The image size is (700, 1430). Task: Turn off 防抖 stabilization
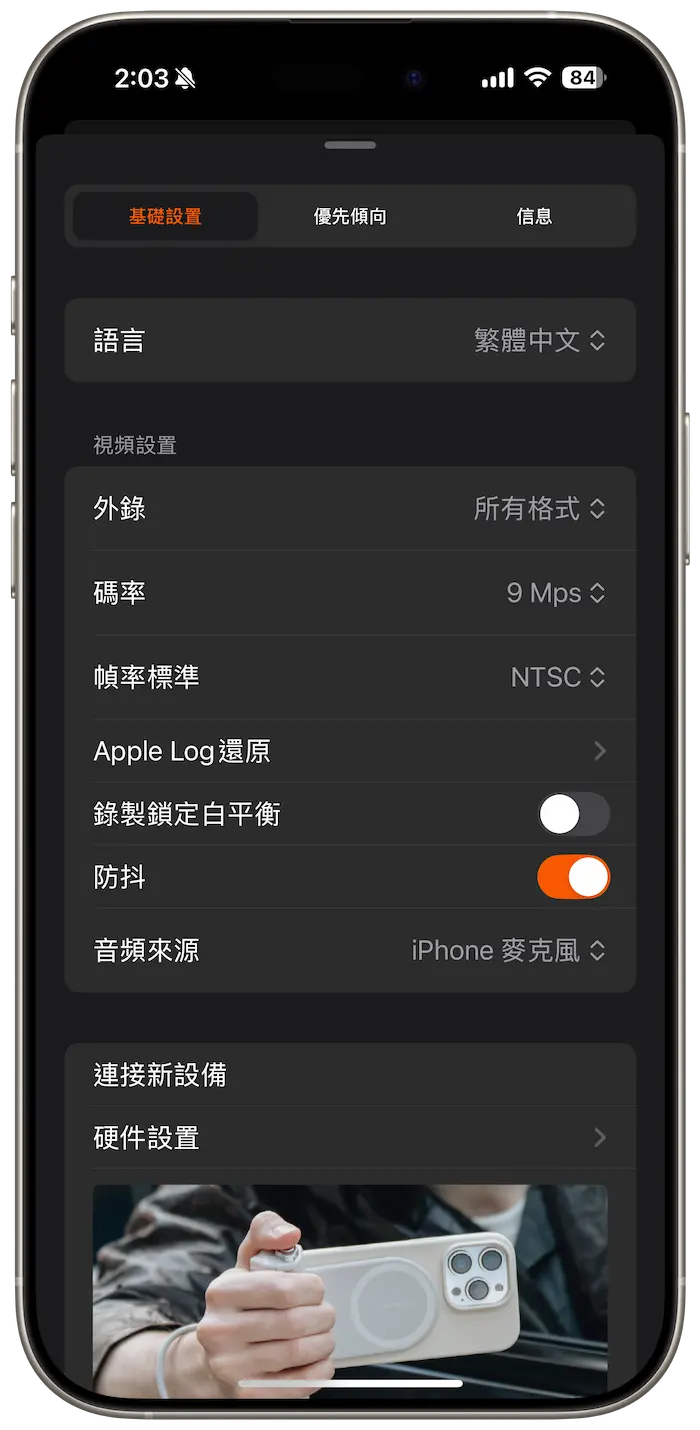(x=573, y=877)
